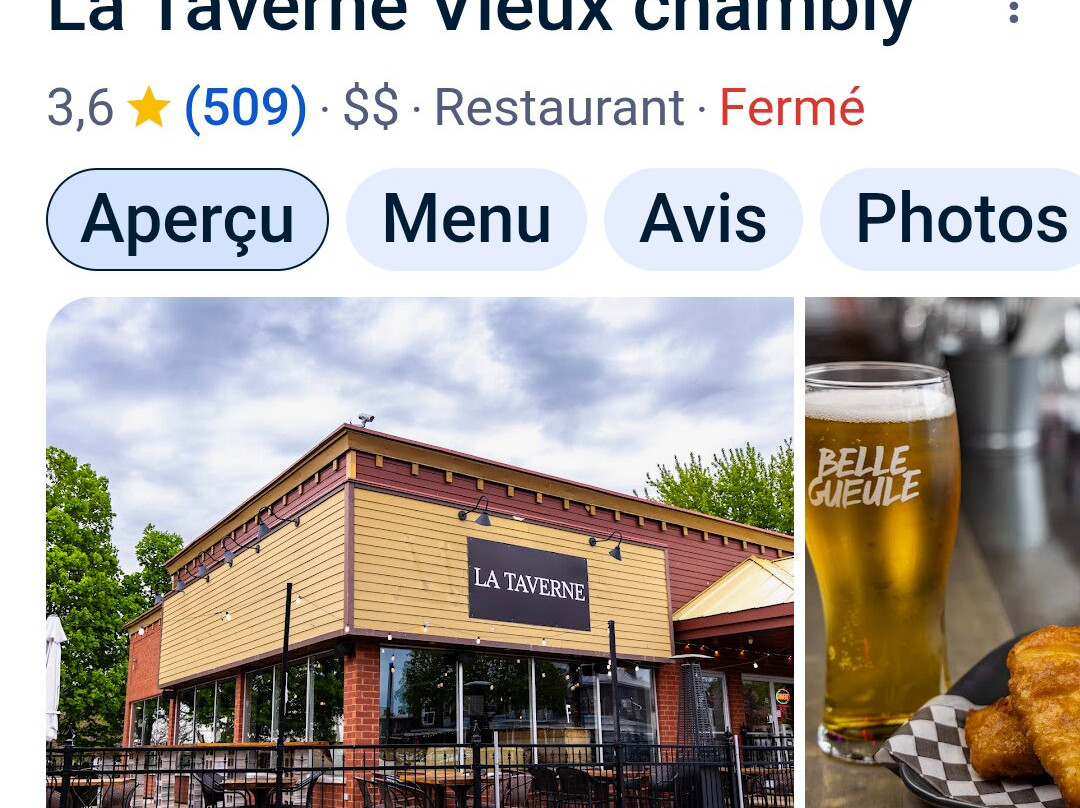Viewport: 1080px width, 808px height.
Task: Open the La Taverne building photo
Action: [x=420, y=552]
